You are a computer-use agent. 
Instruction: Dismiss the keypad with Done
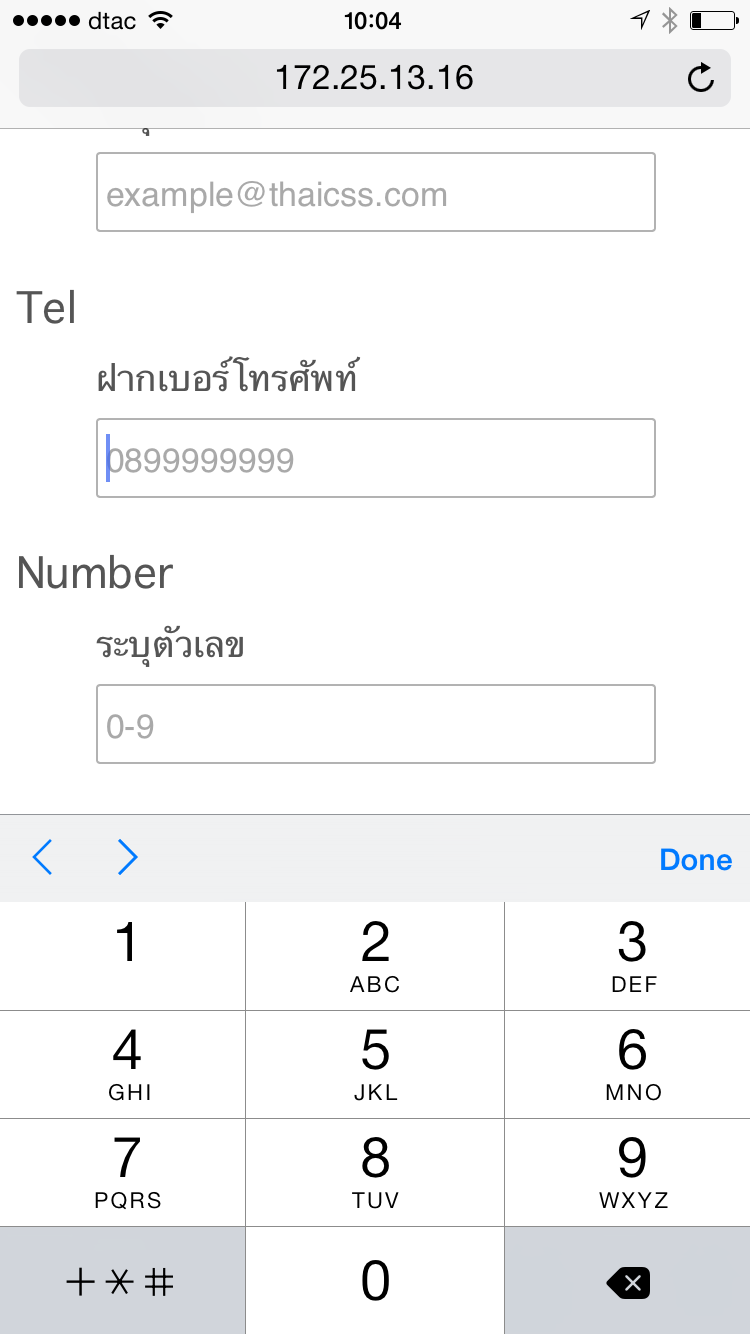coord(695,860)
